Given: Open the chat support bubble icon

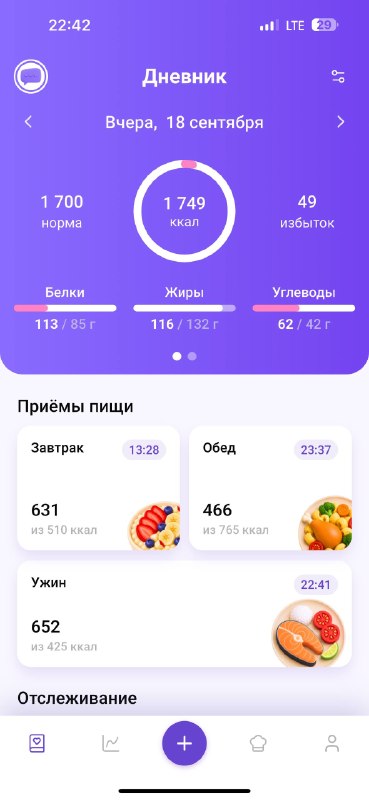Looking at the screenshot, I should click(31, 77).
